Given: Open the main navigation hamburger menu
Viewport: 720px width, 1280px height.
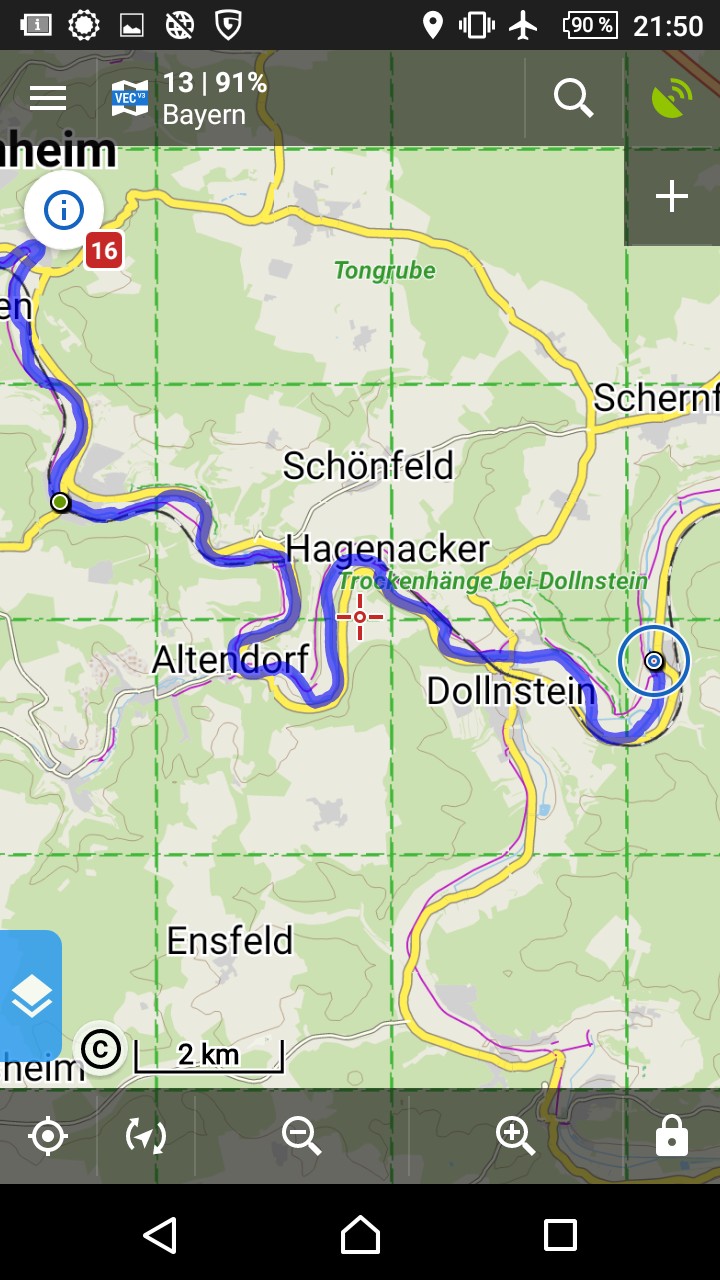Looking at the screenshot, I should pos(47,97).
